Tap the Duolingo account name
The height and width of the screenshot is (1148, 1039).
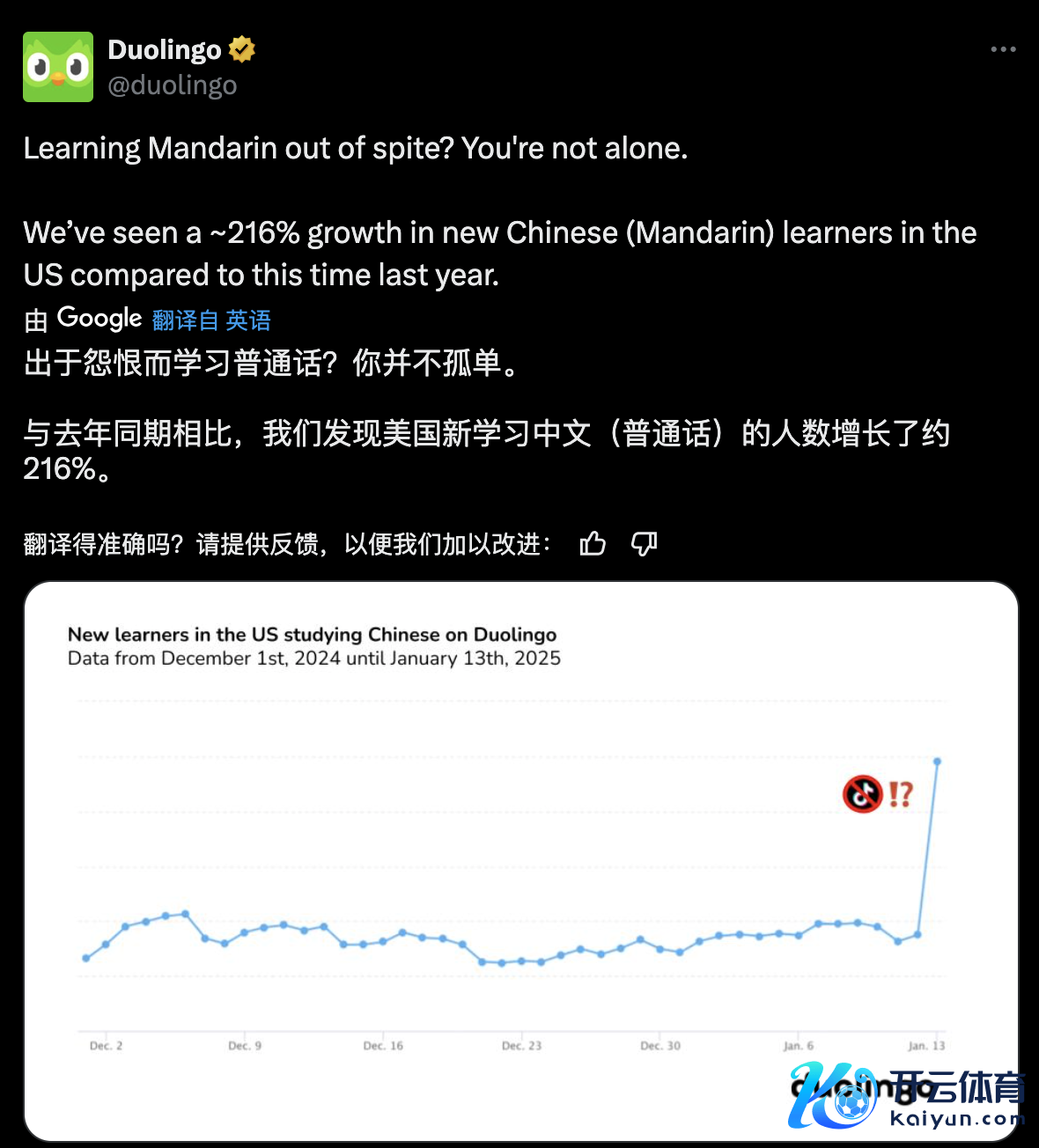pos(164,50)
